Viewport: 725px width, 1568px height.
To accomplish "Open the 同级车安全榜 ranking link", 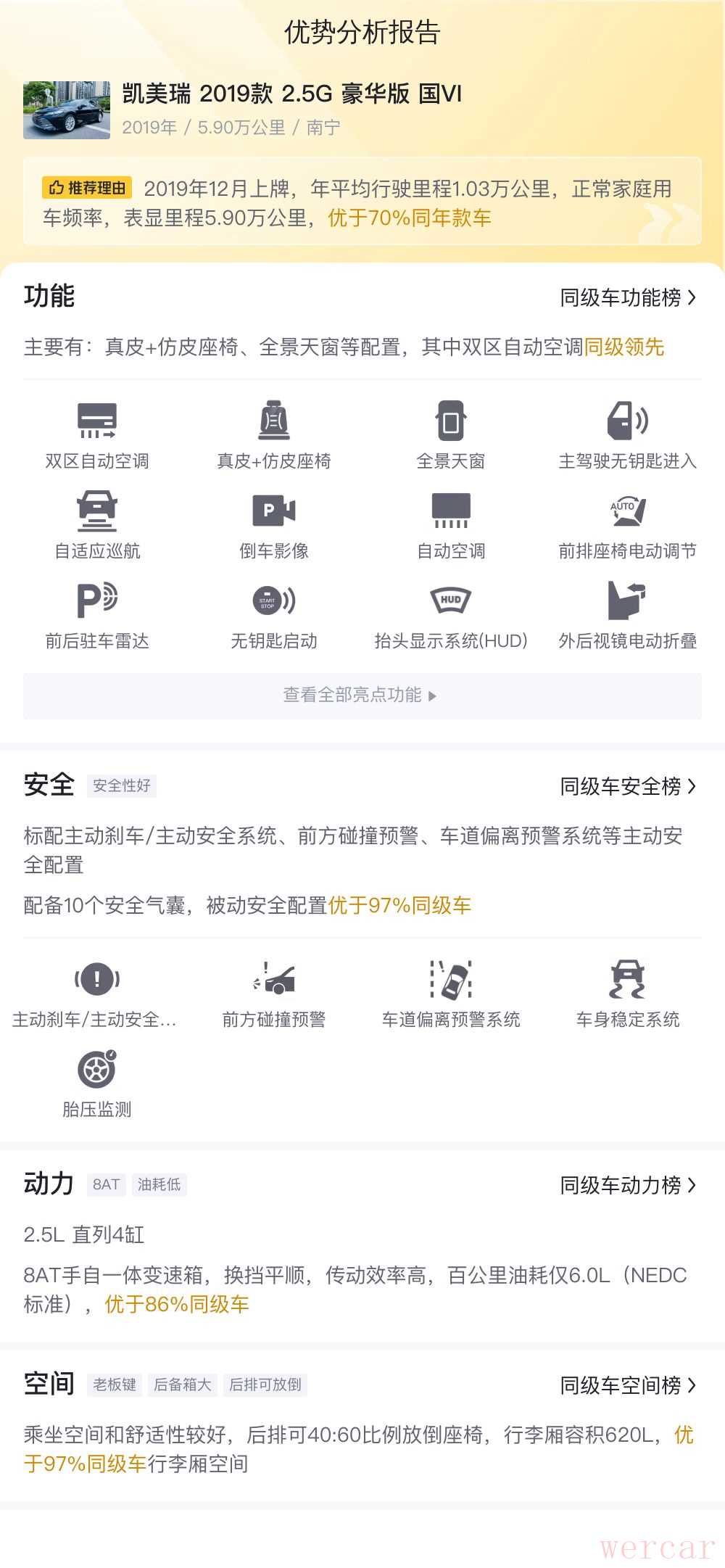I will click(x=627, y=786).
